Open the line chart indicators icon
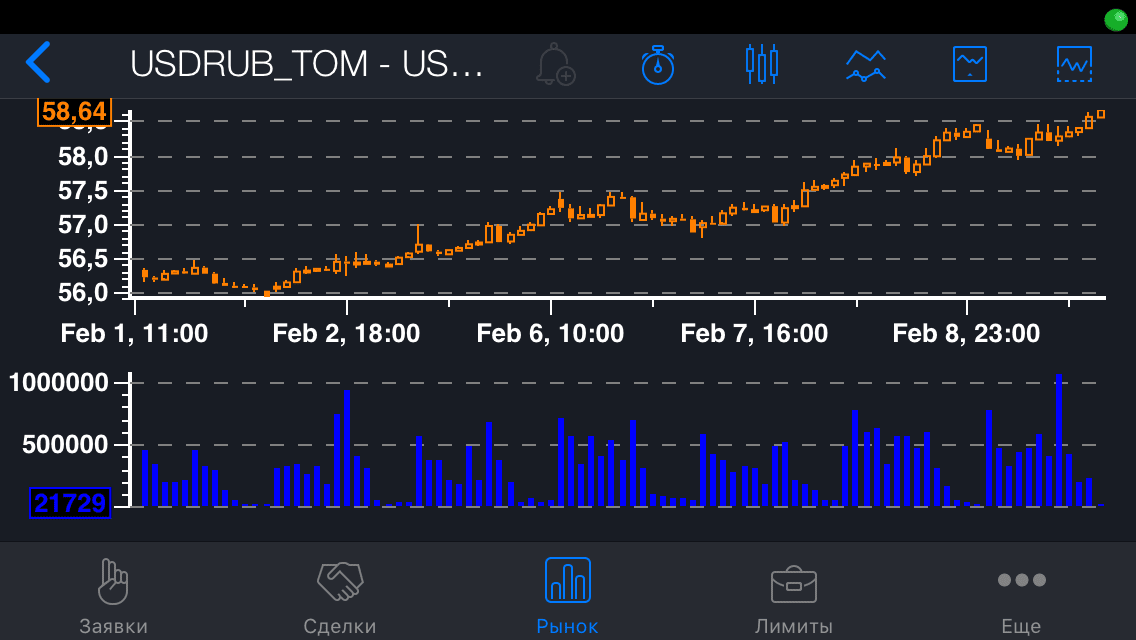 point(866,64)
